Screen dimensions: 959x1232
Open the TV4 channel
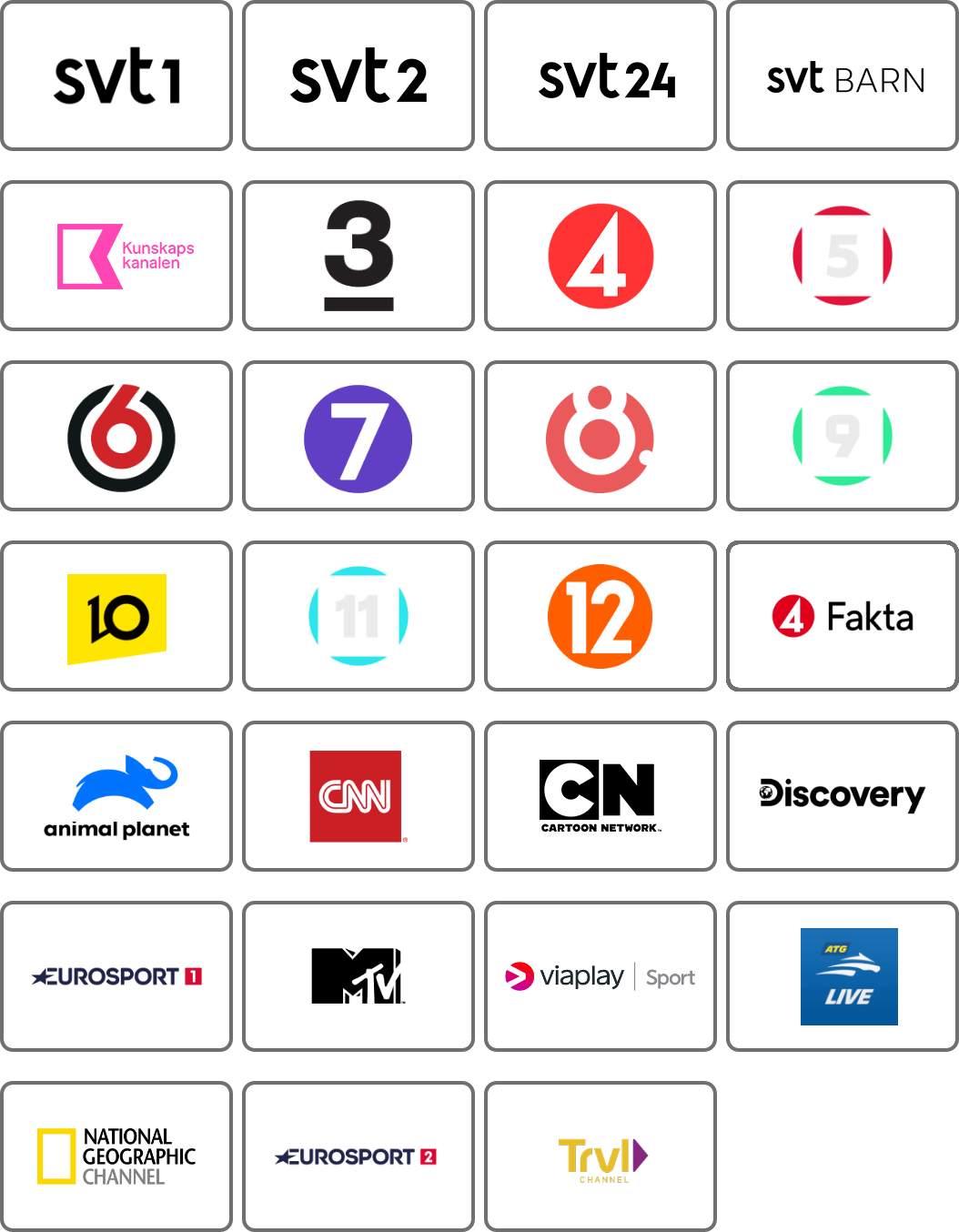tap(601, 257)
